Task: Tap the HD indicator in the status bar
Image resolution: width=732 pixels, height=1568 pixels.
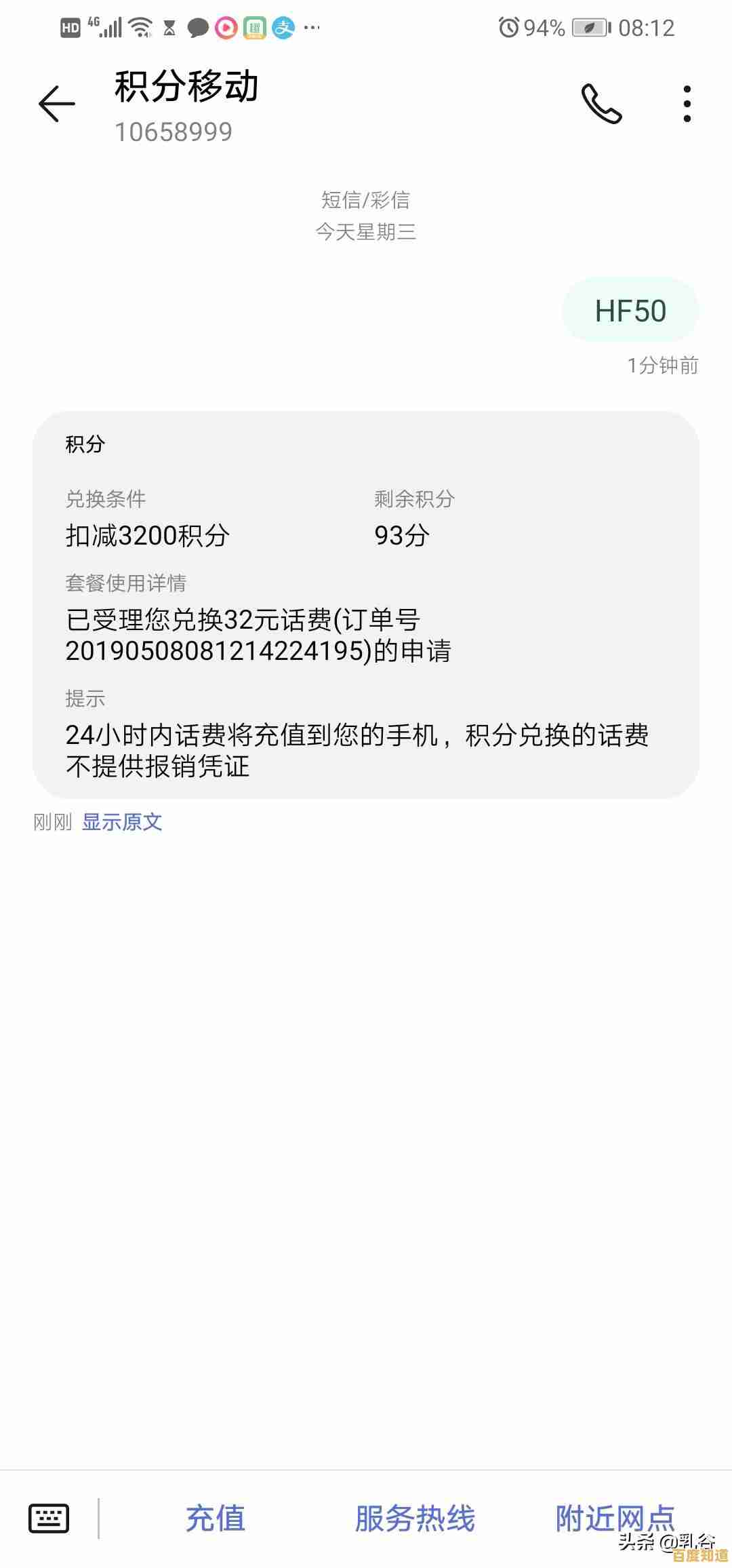Action: 70,26
